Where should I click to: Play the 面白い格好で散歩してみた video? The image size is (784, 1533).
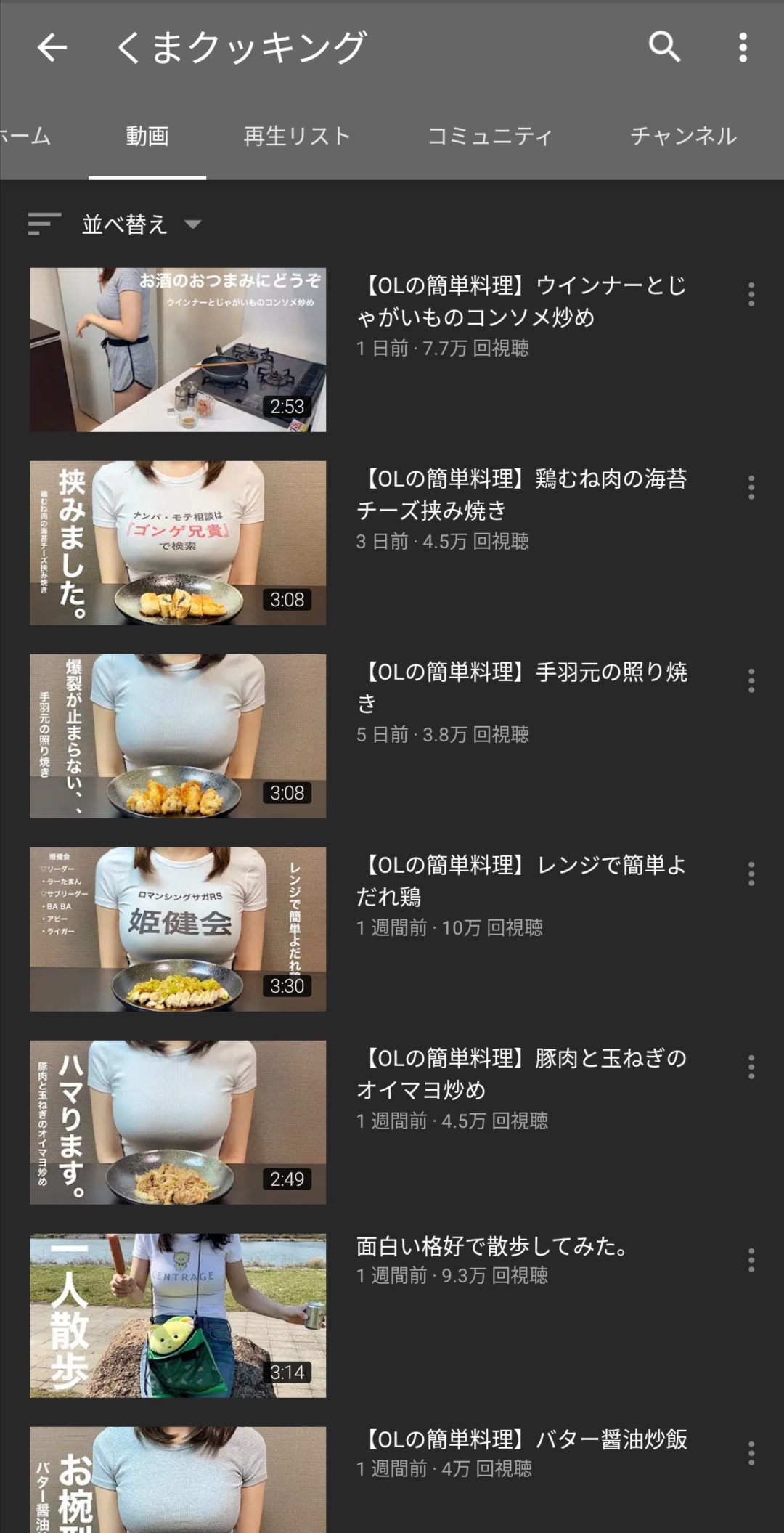coord(178,1316)
